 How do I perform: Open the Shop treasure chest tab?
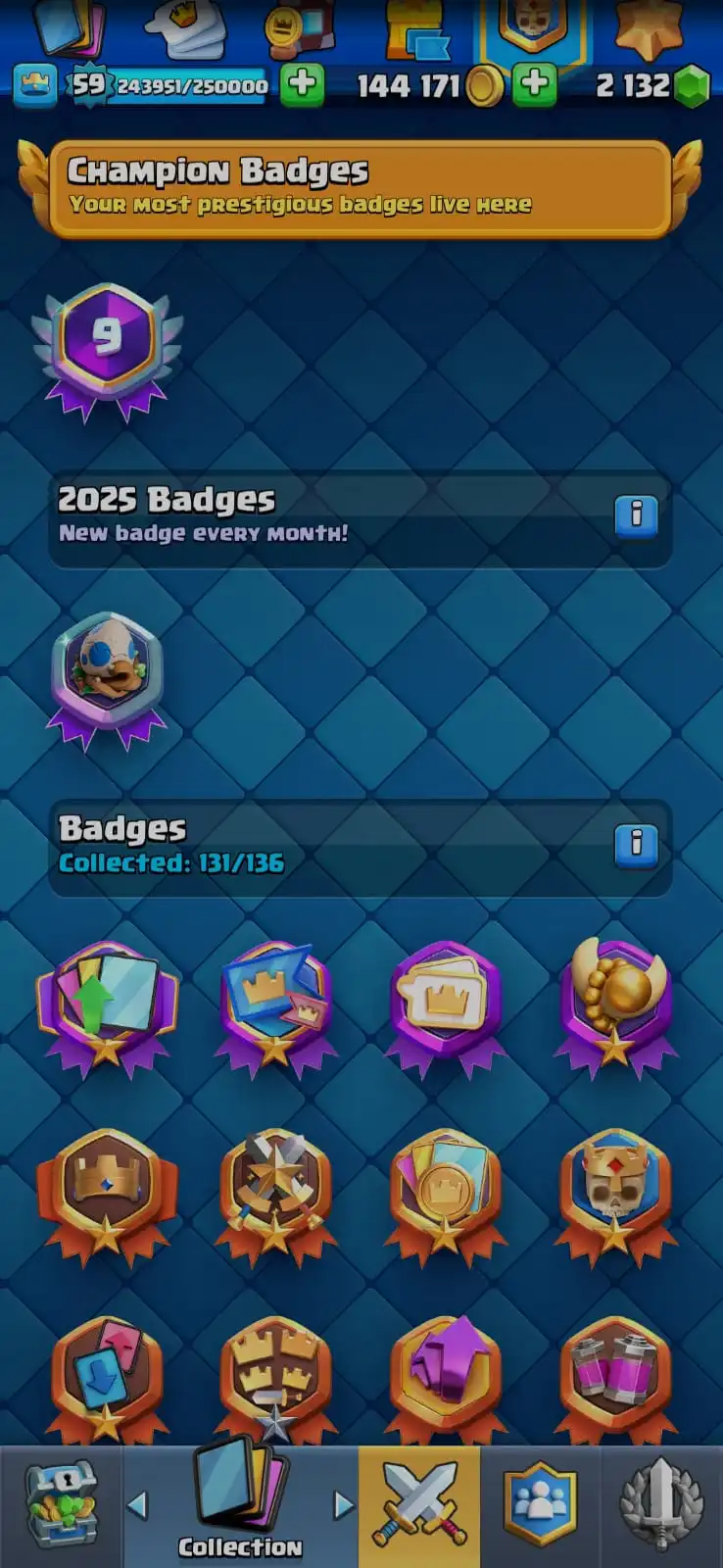(x=61, y=1505)
